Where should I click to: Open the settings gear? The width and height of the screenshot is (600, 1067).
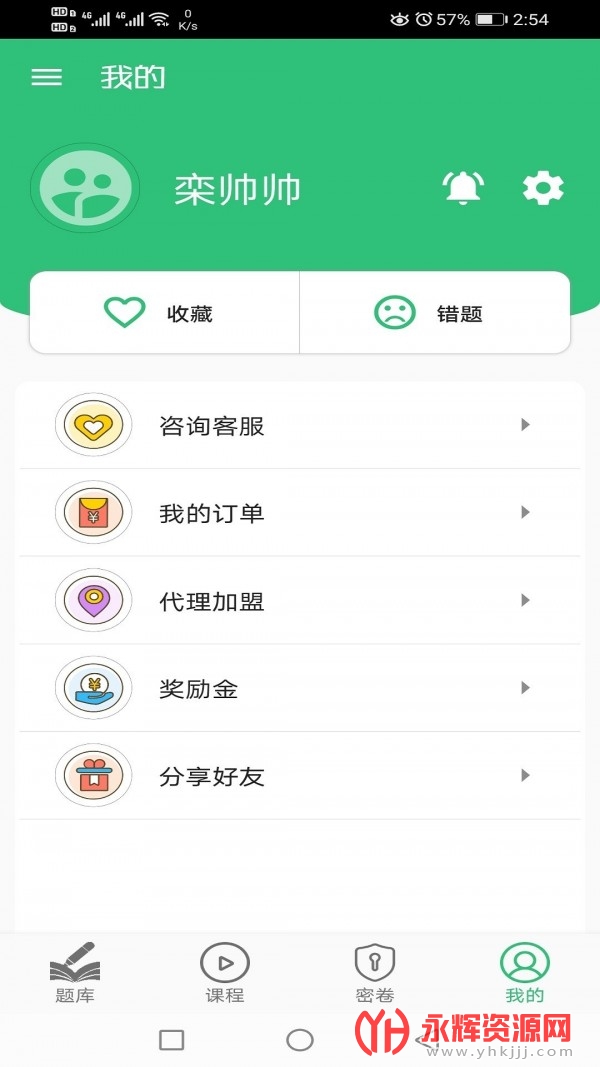(543, 188)
